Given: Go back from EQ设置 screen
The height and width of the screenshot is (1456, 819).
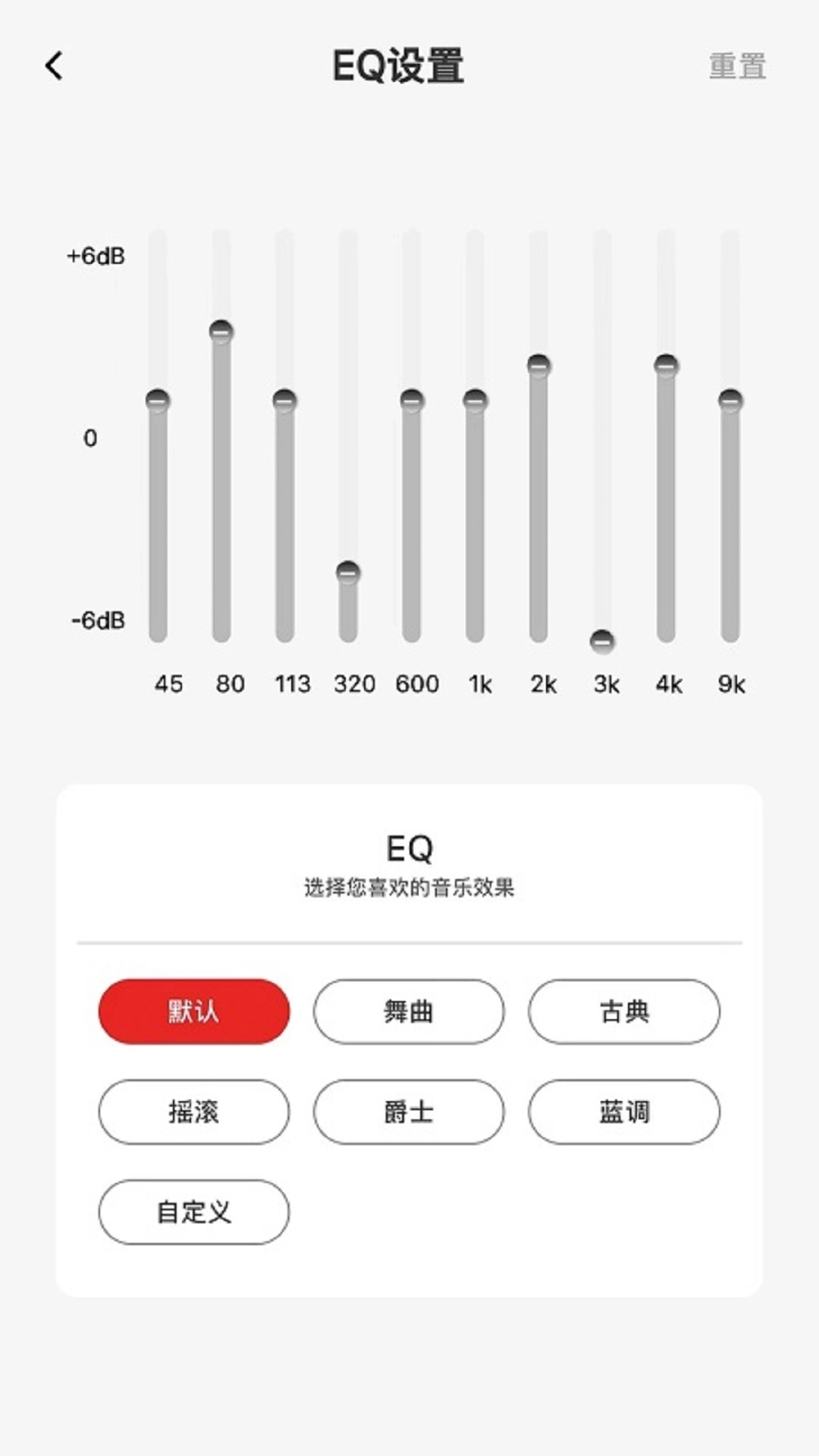Looking at the screenshot, I should (x=54, y=66).
